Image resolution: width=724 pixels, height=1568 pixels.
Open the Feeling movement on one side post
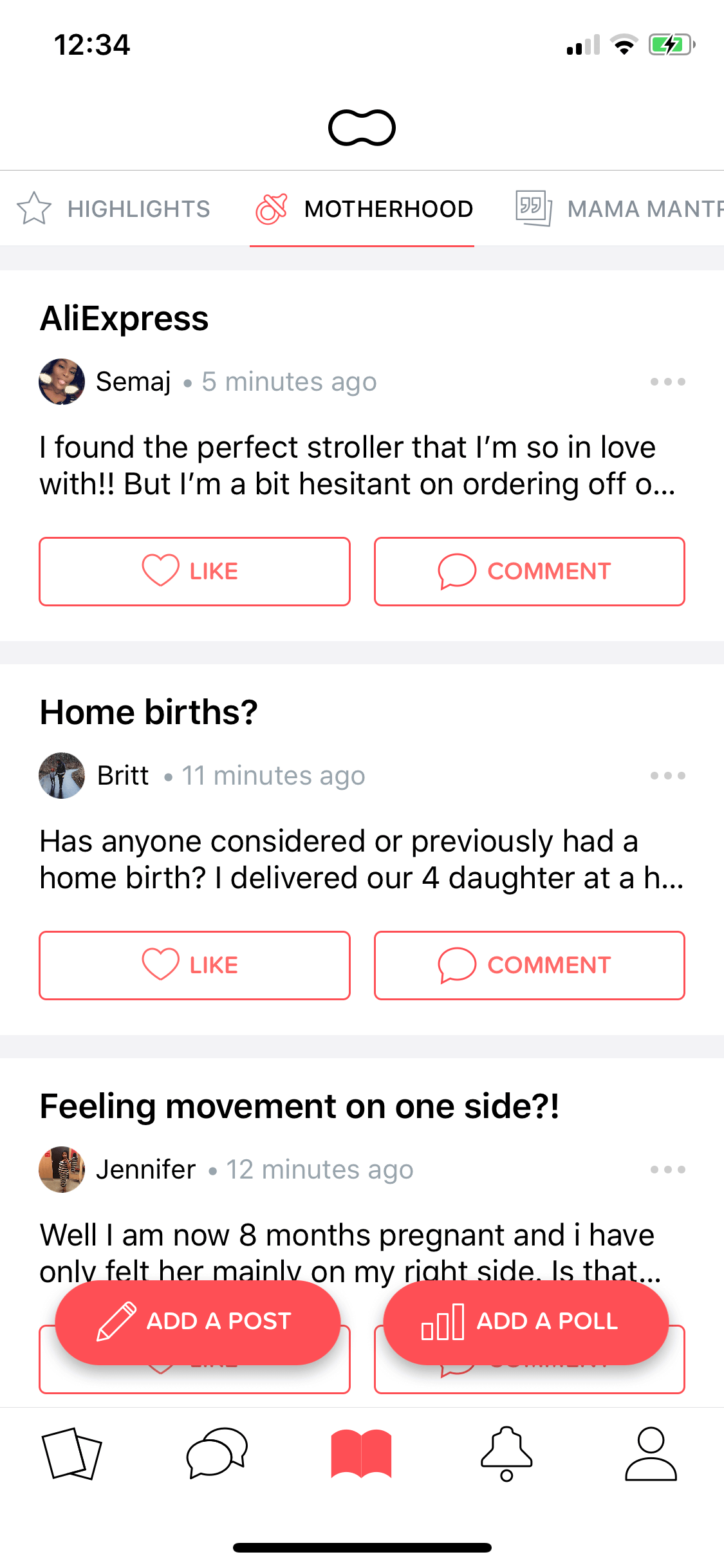click(299, 1106)
